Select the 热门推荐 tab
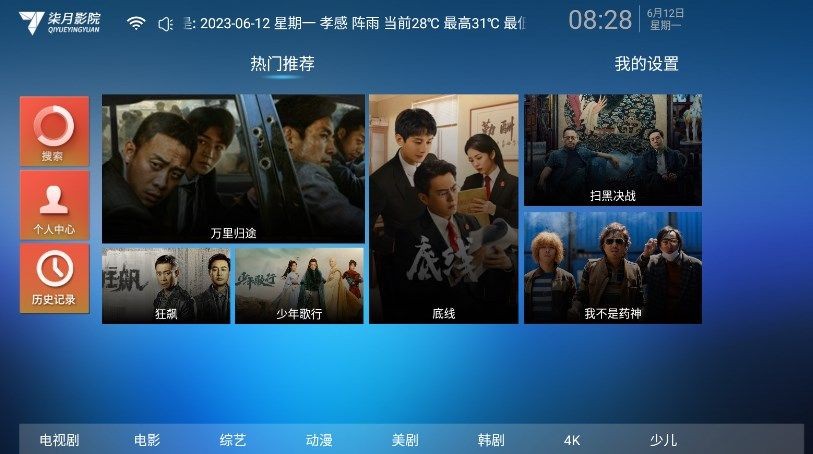 [x=282, y=64]
